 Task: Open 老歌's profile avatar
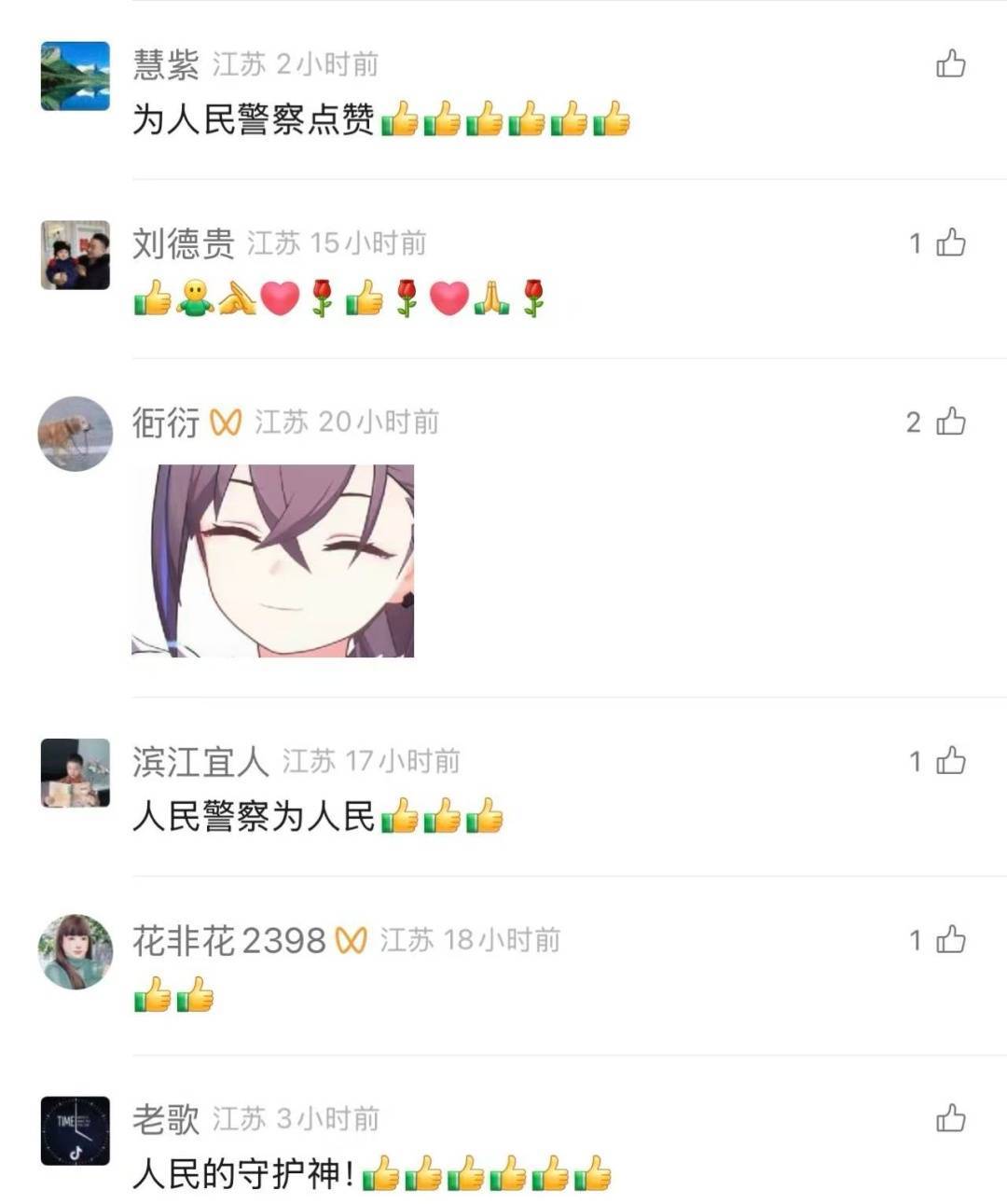click(x=76, y=1130)
